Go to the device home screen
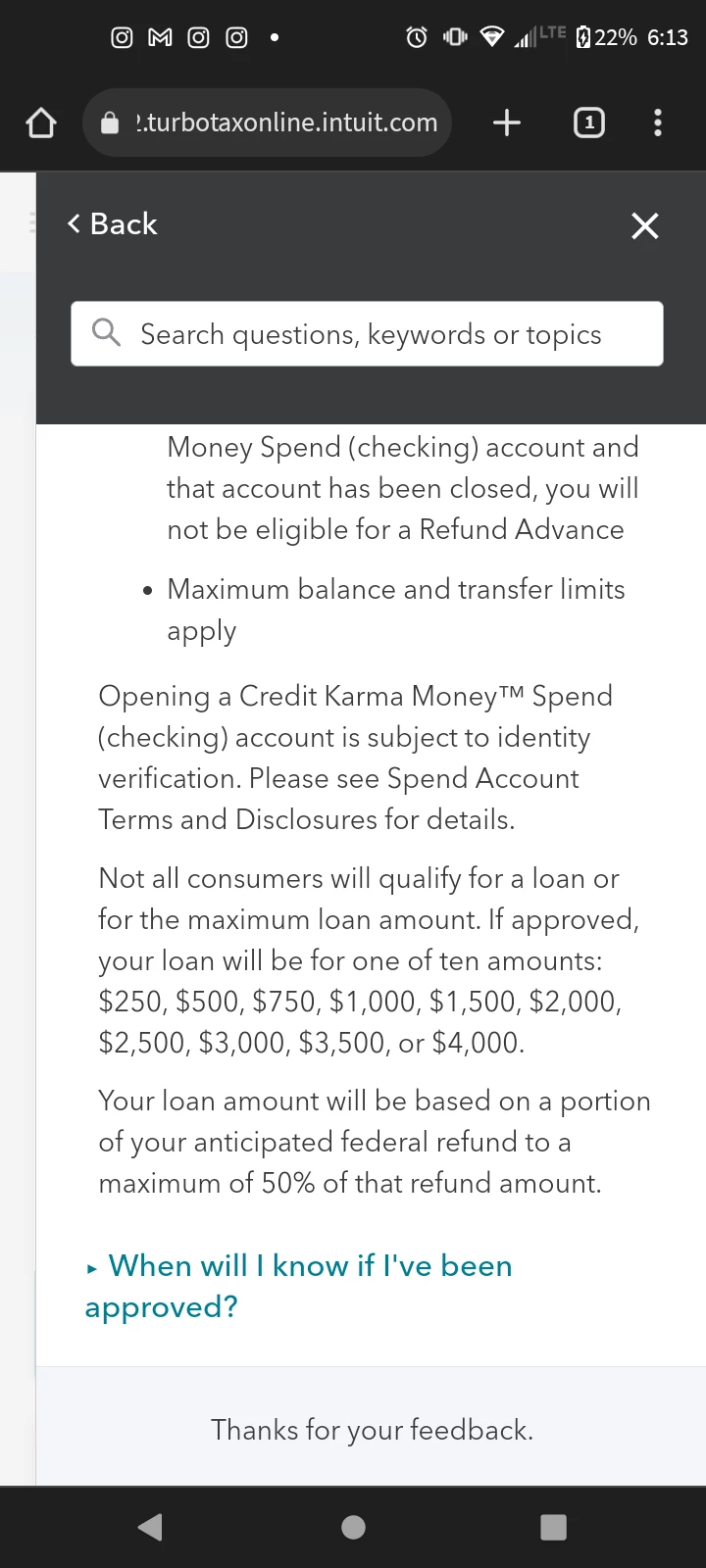This screenshot has width=706, height=1568. tap(353, 1527)
